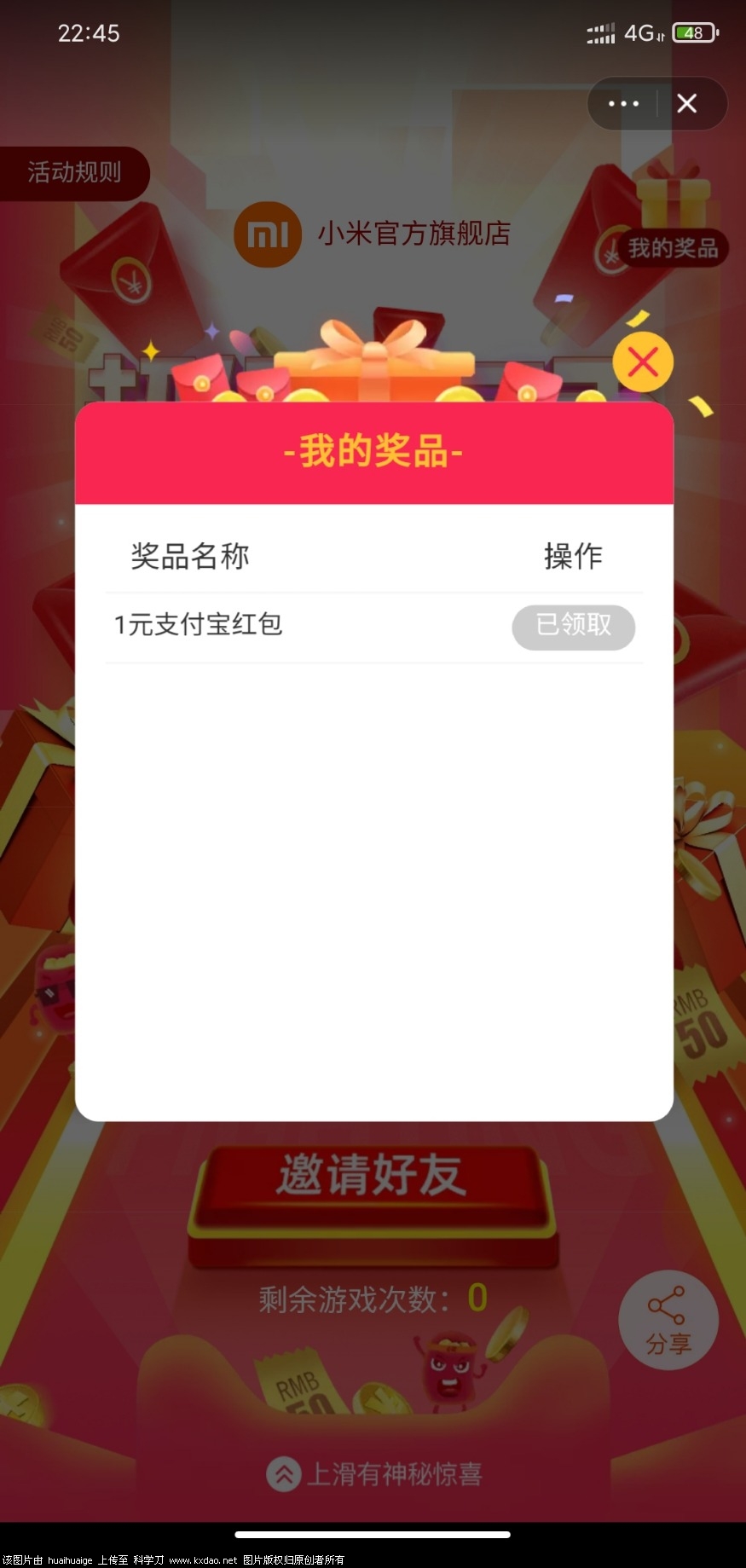
Task: Tap the battery indicator in the status bar
Action: (693, 32)
